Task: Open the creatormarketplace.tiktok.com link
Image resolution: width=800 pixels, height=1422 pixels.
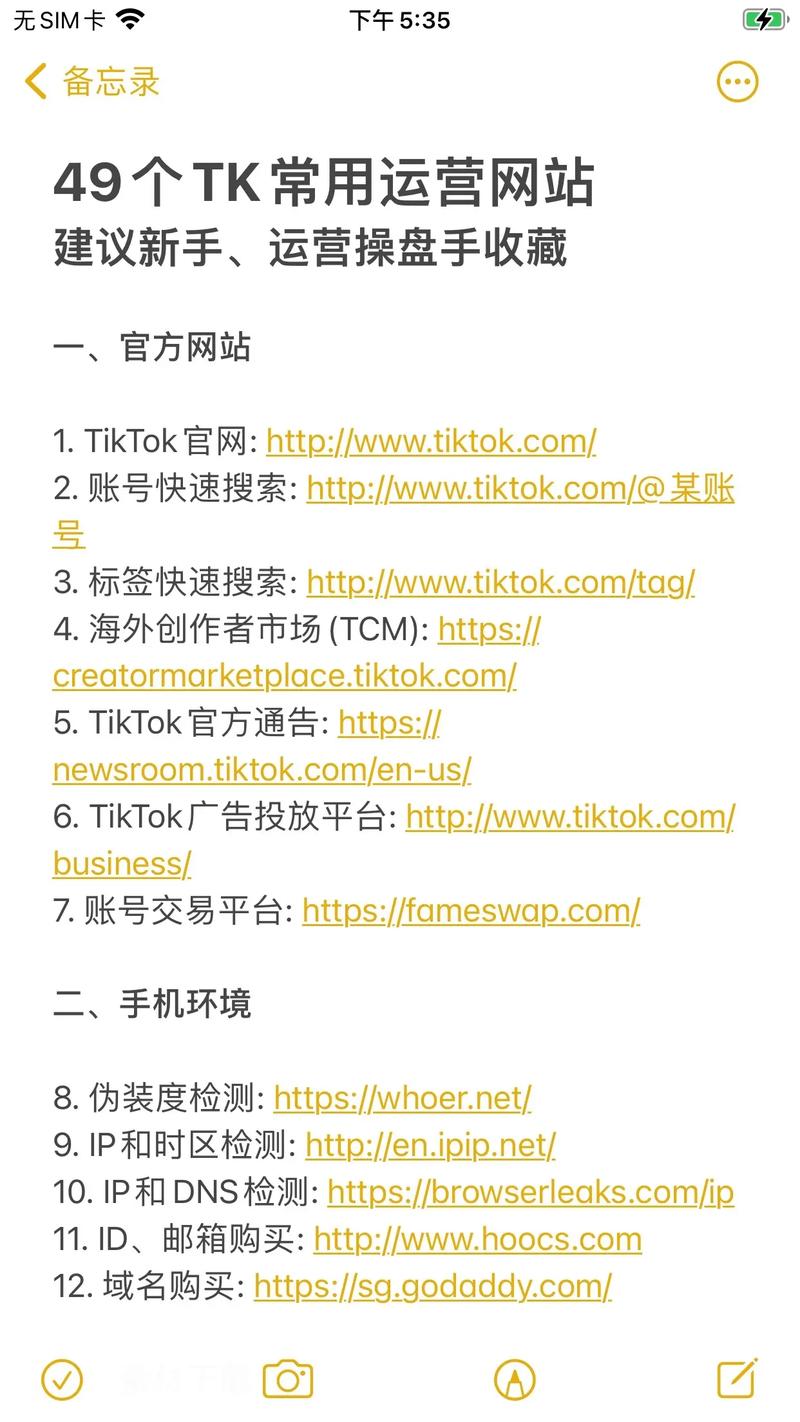Action: click(x=284, y=676)
